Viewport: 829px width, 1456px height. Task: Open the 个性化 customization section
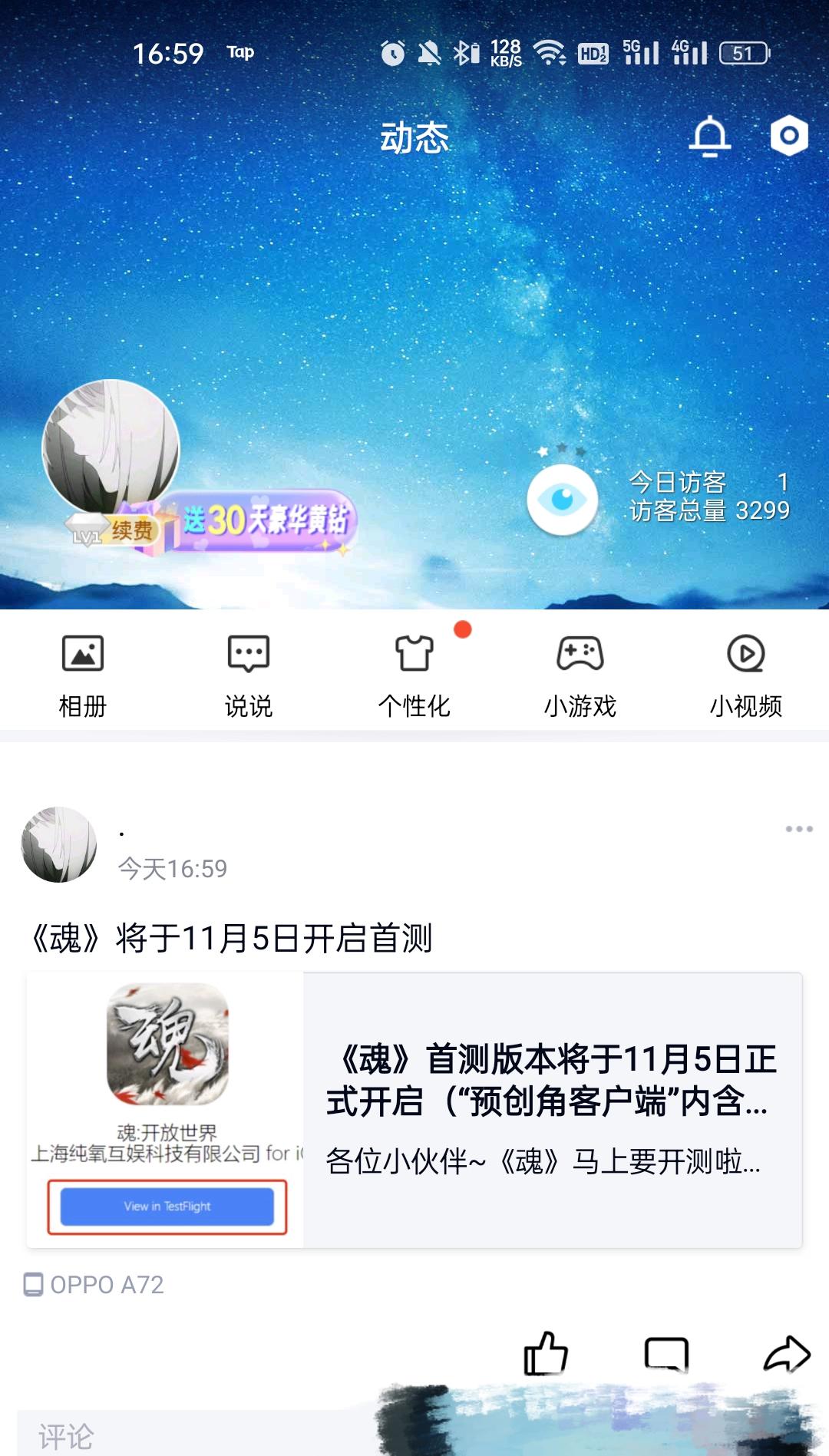(x=414, y=672)
